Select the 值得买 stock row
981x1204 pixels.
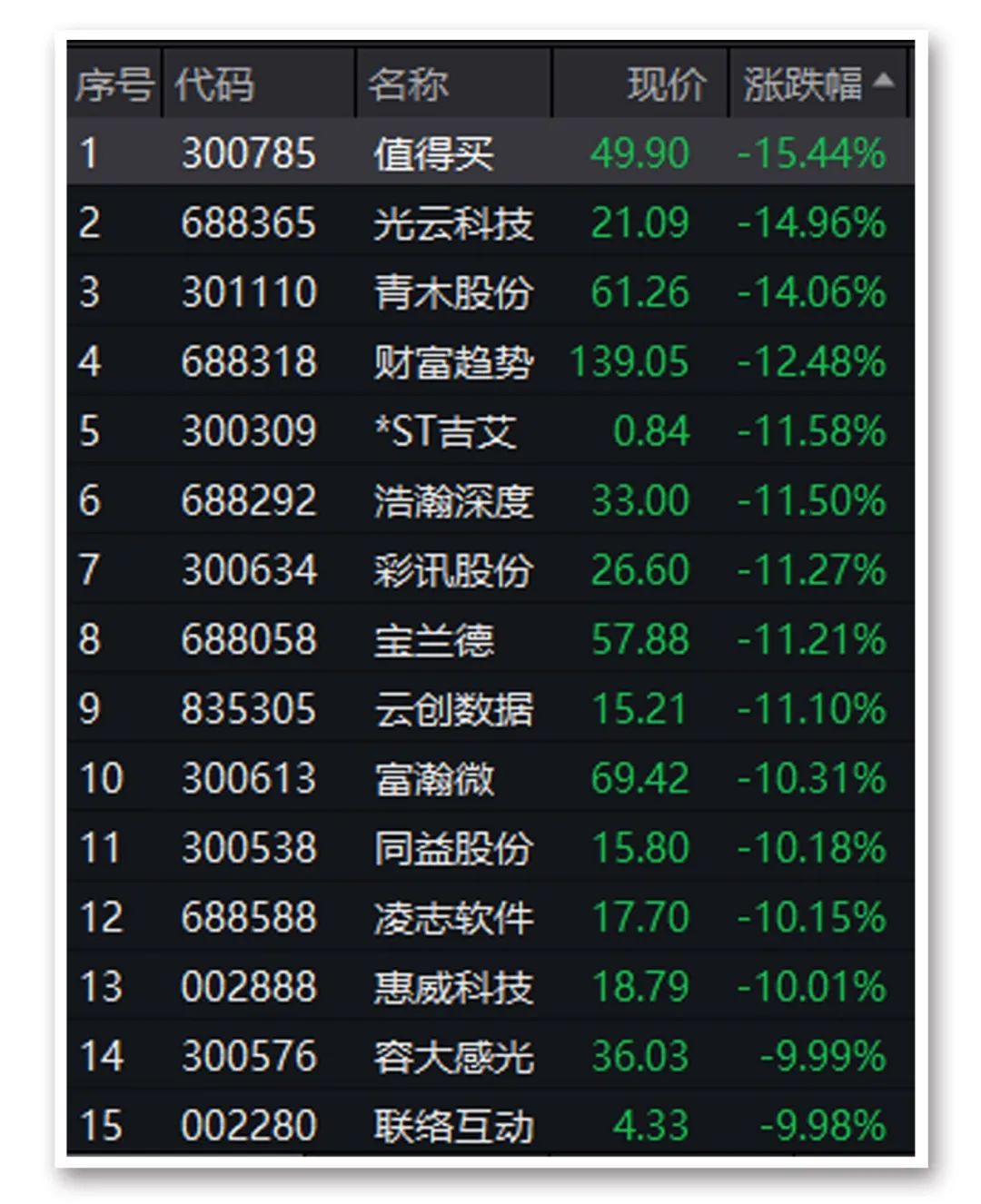(436, 153)
